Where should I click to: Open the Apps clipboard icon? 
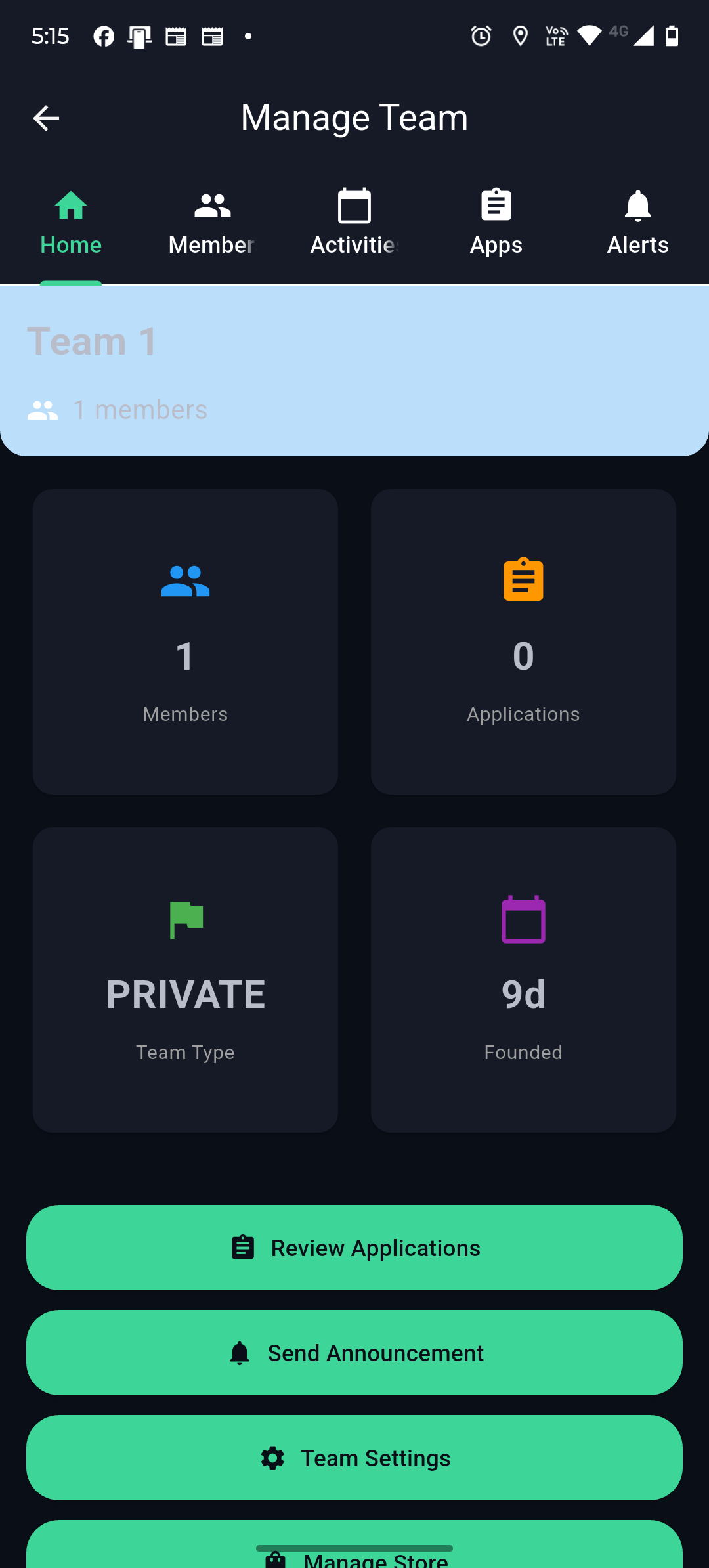(496, 205)
